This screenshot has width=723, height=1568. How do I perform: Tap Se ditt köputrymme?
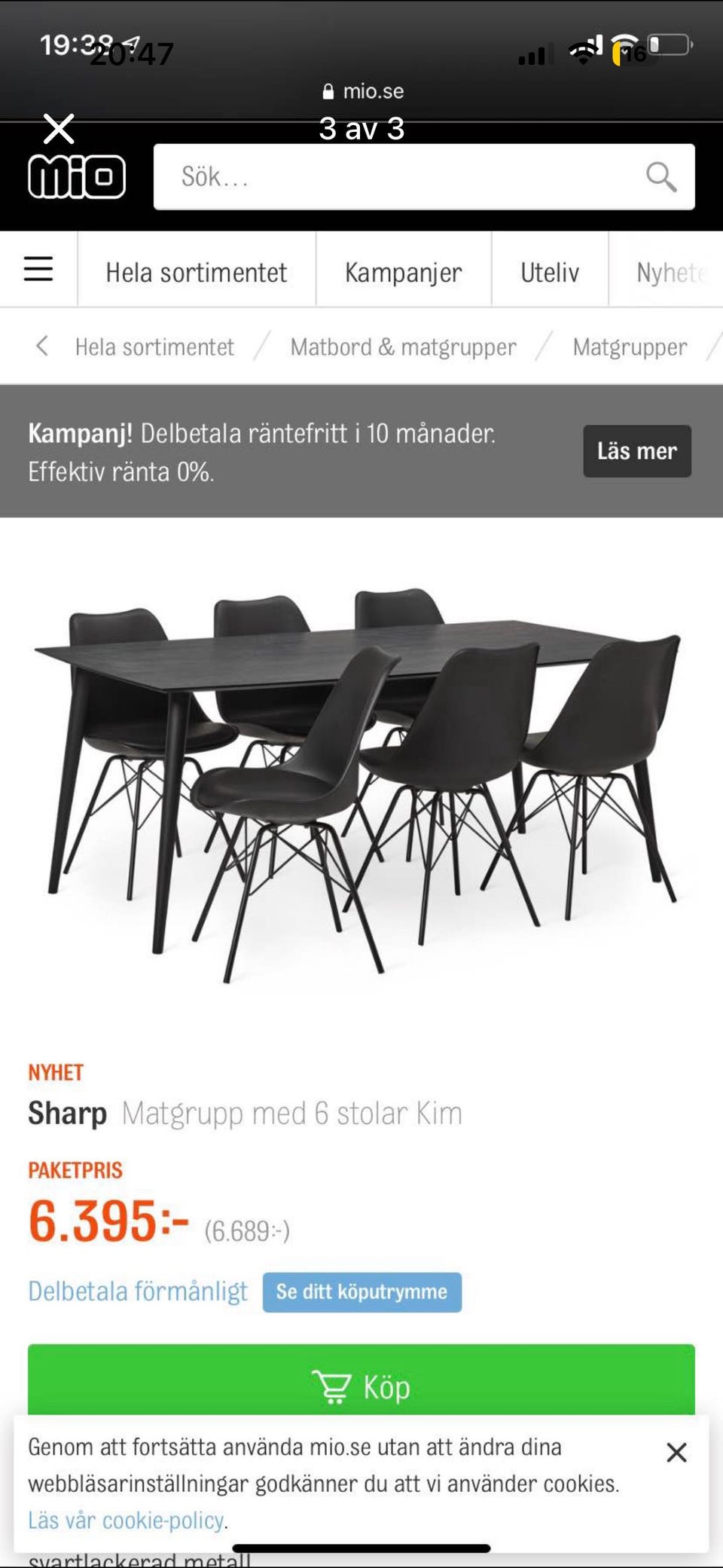(362, 1291)
